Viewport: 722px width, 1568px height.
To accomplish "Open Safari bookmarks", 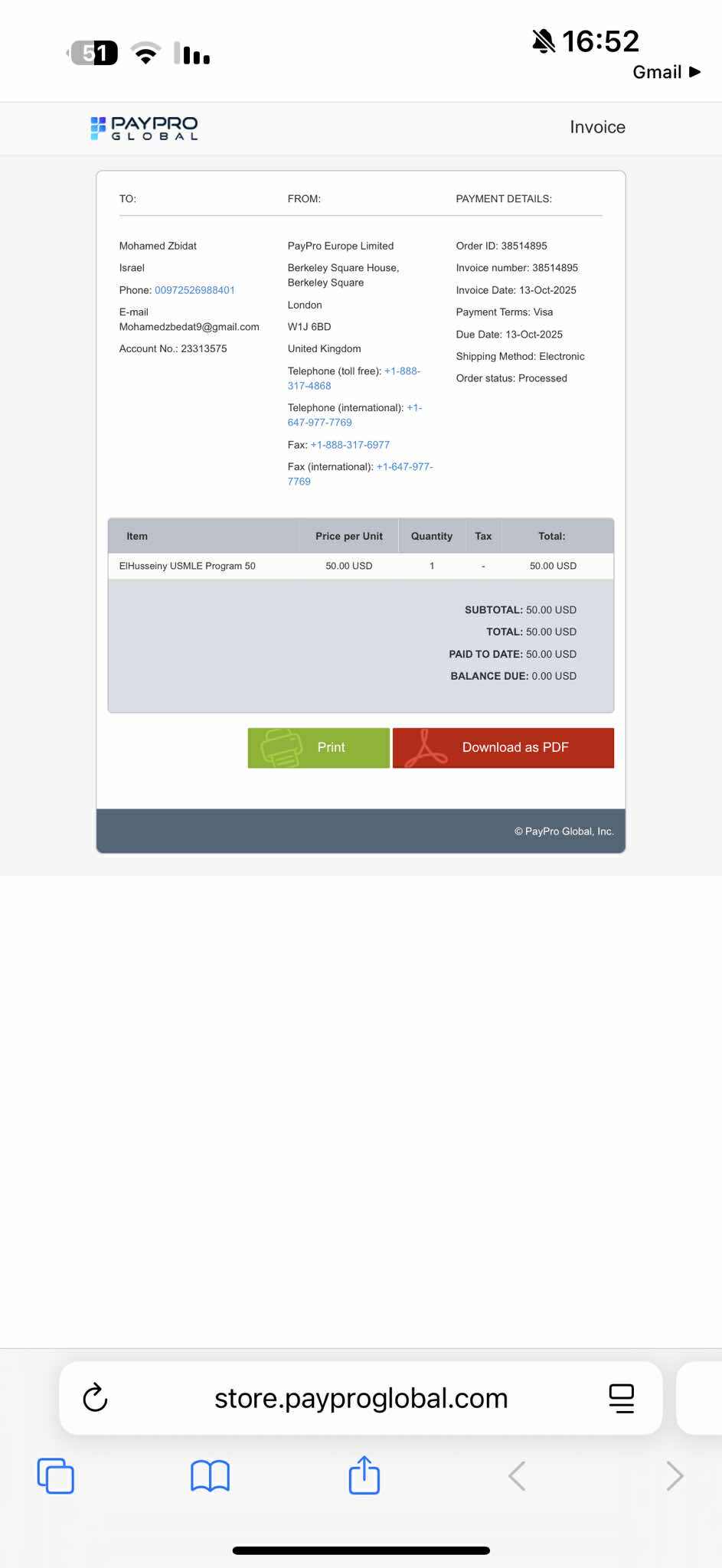I will click(x=210, y=1476).
